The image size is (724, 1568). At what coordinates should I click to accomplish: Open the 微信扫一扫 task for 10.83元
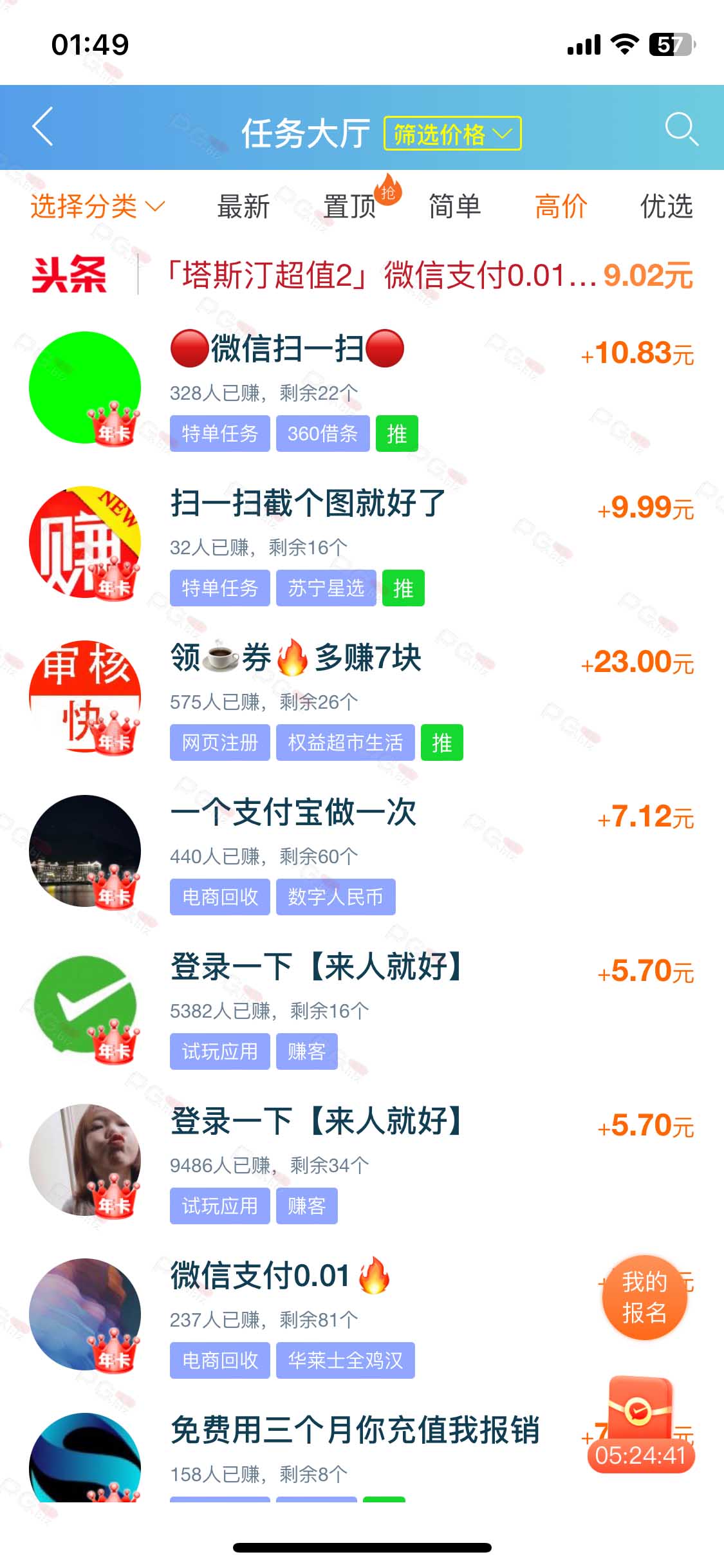tap(362, 388)
